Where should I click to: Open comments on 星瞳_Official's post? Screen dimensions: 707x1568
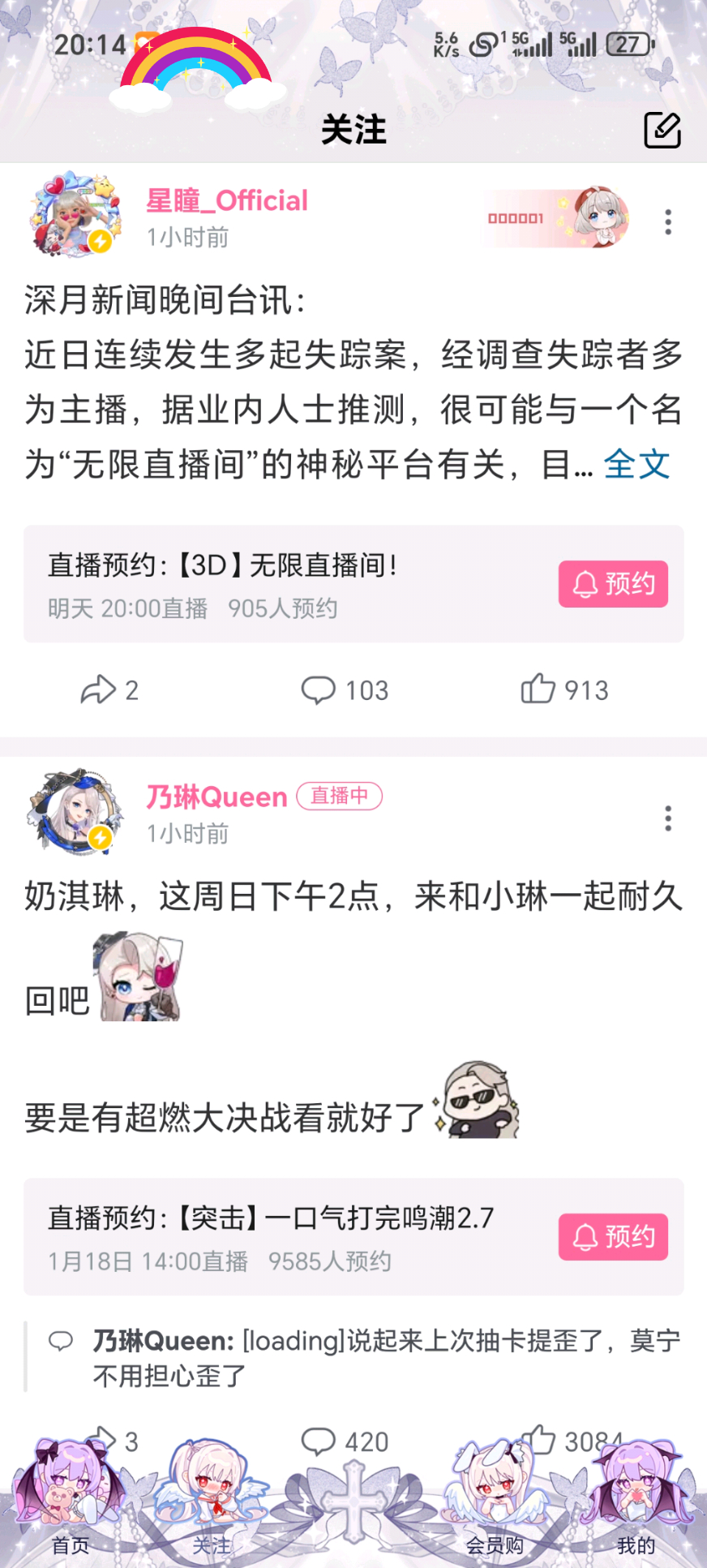pyautogui.click(x=345, y=690)
